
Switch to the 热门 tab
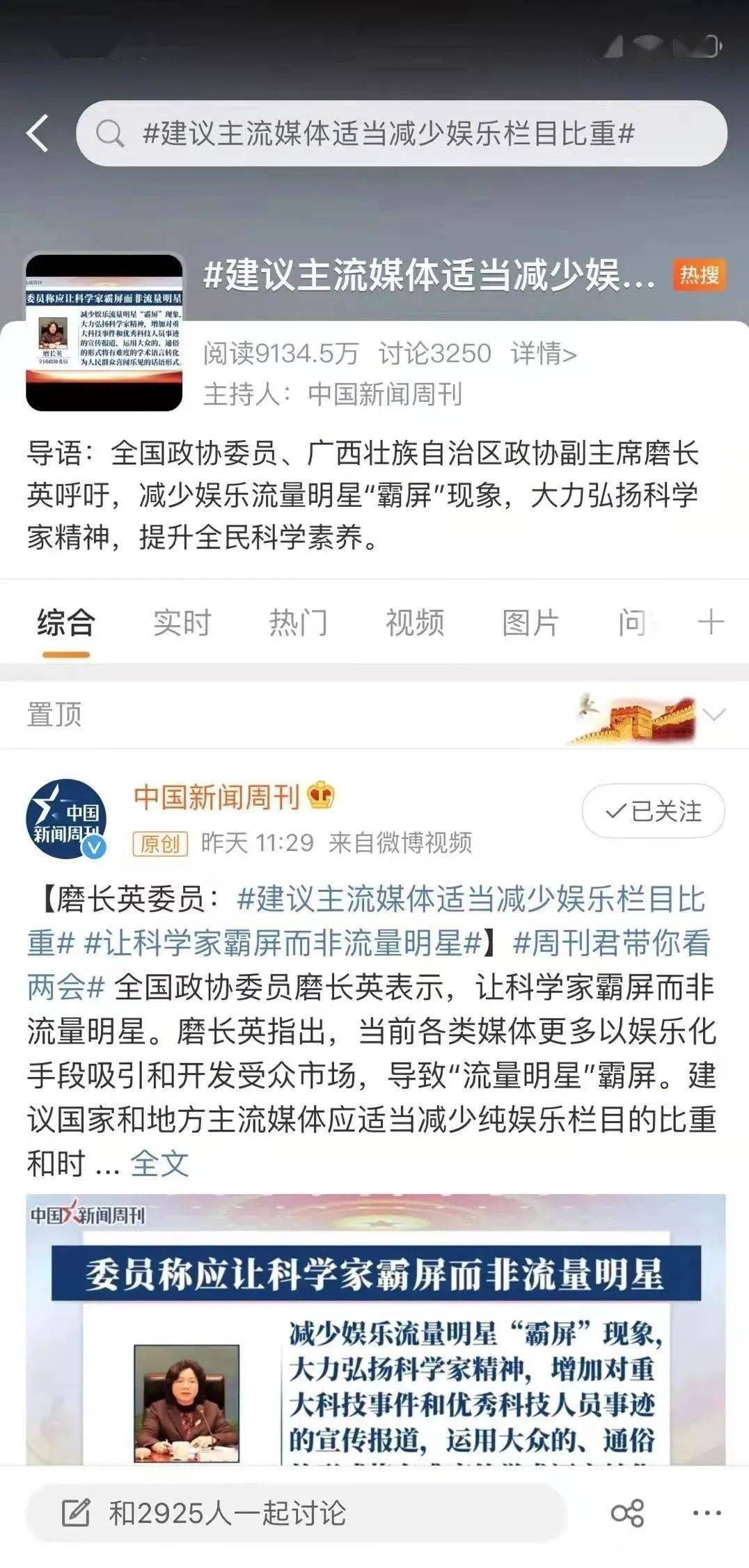point(298,622)
